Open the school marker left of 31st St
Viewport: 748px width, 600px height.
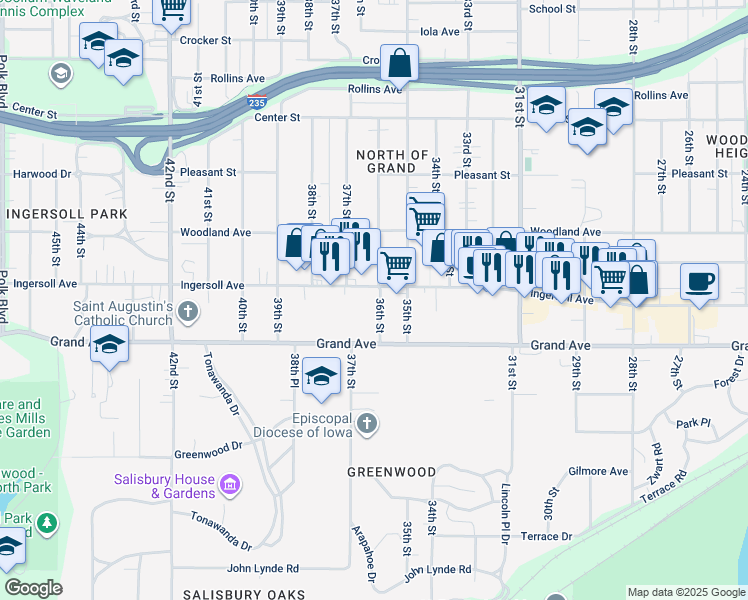[x=546, y=106]
